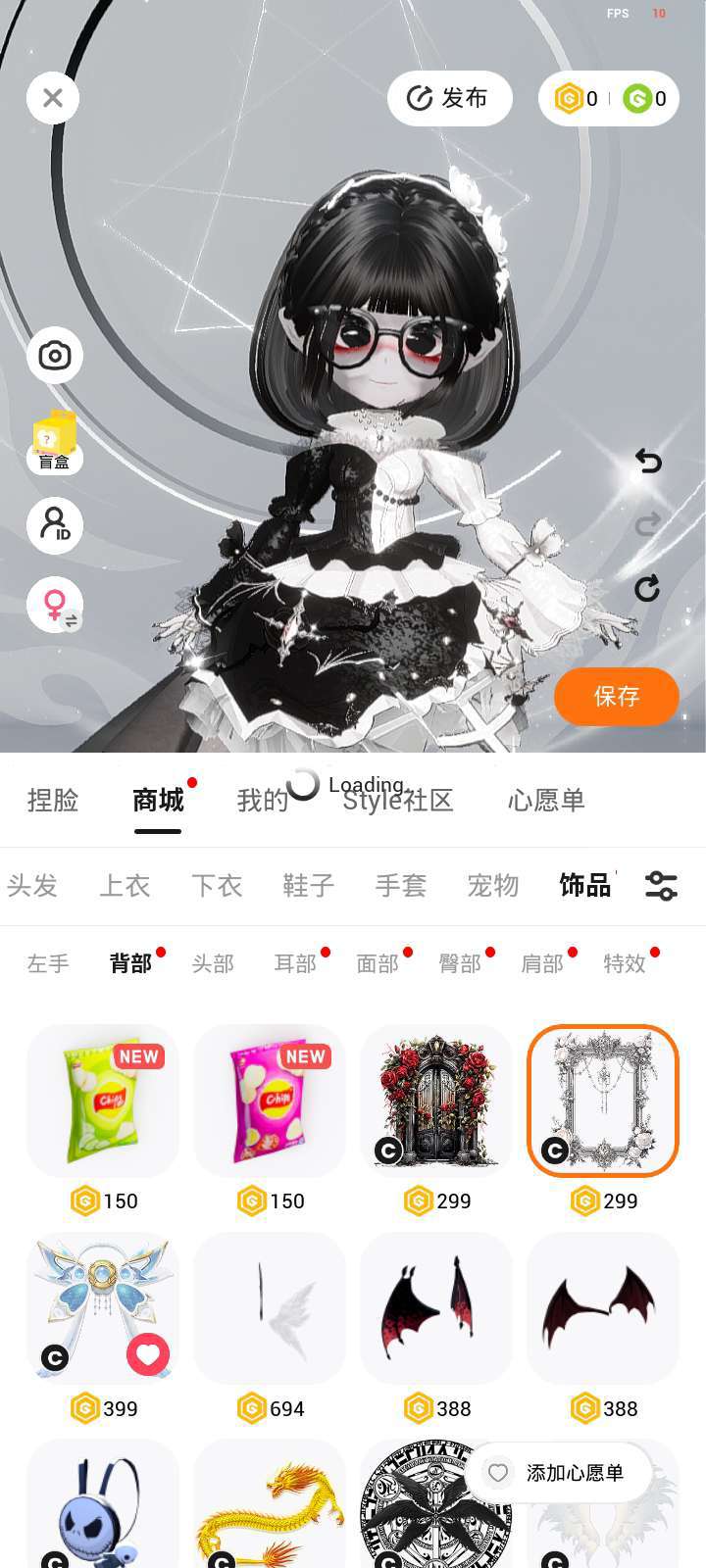Screen dimensions: 706x1568
Task: Add item to wishlist via 添加心愿单
Action: click(559, 1473)
